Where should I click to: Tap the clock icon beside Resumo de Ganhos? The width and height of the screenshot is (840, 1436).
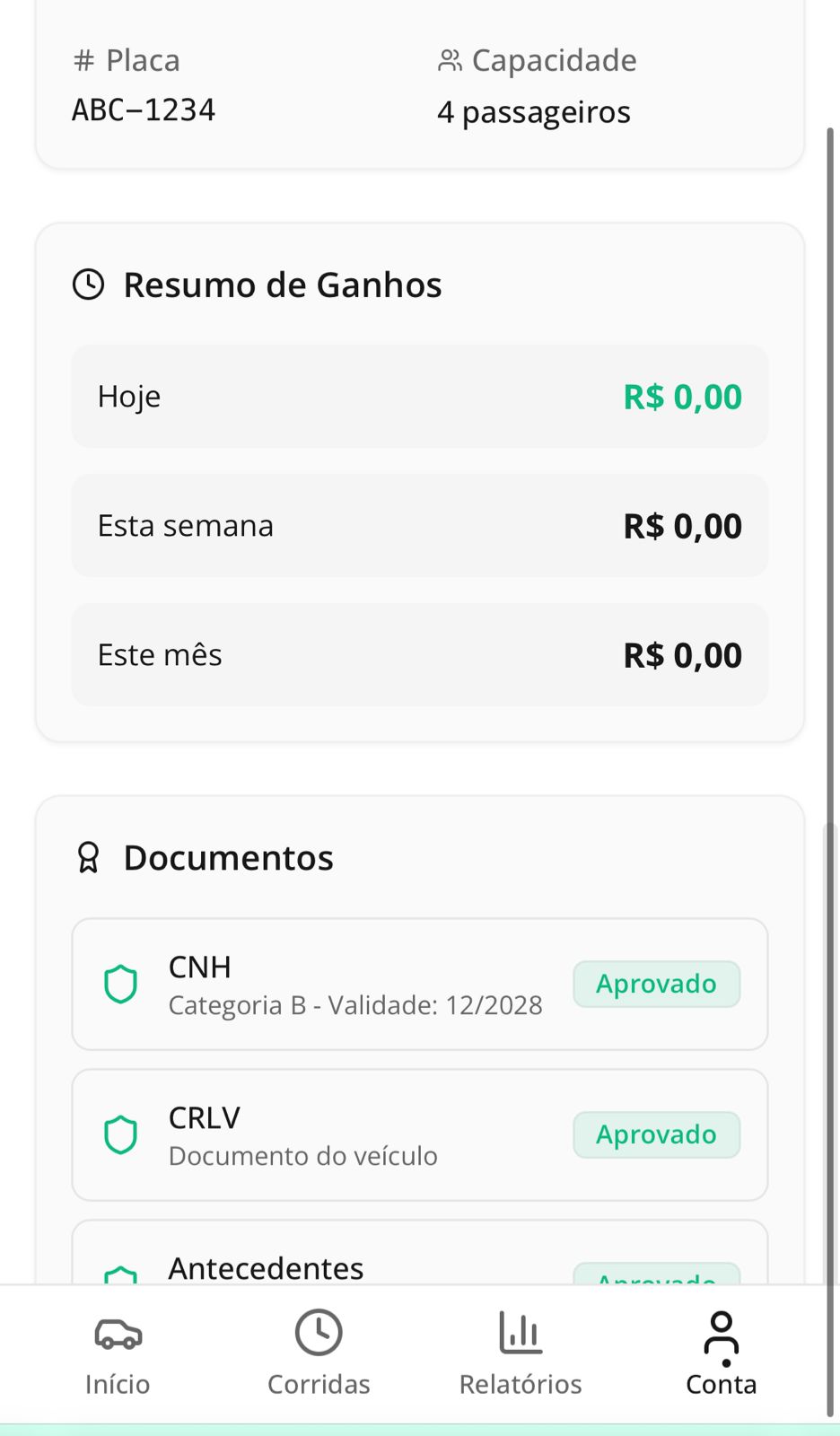[89, 285]
